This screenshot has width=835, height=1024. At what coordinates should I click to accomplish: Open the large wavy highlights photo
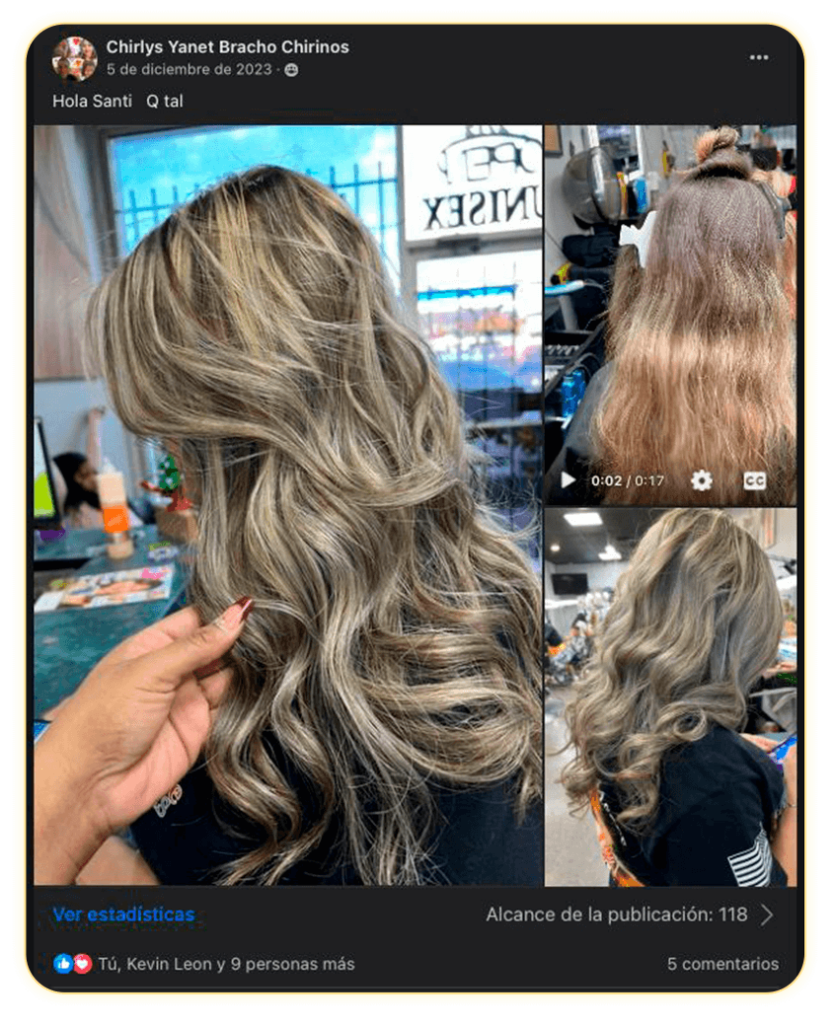[x=288, y=505]
